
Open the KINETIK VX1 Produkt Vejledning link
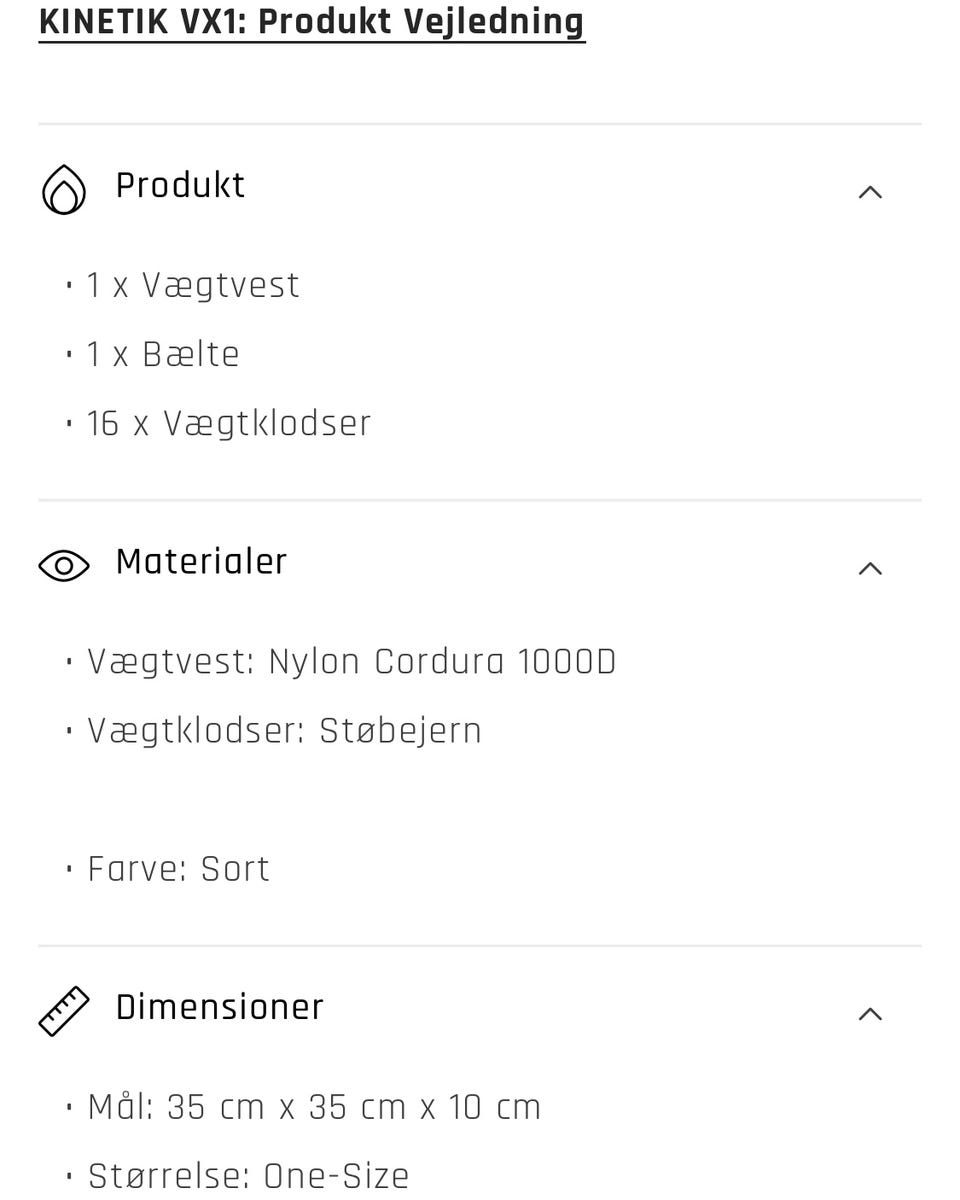pyautogui.click(x=311, y=19)
